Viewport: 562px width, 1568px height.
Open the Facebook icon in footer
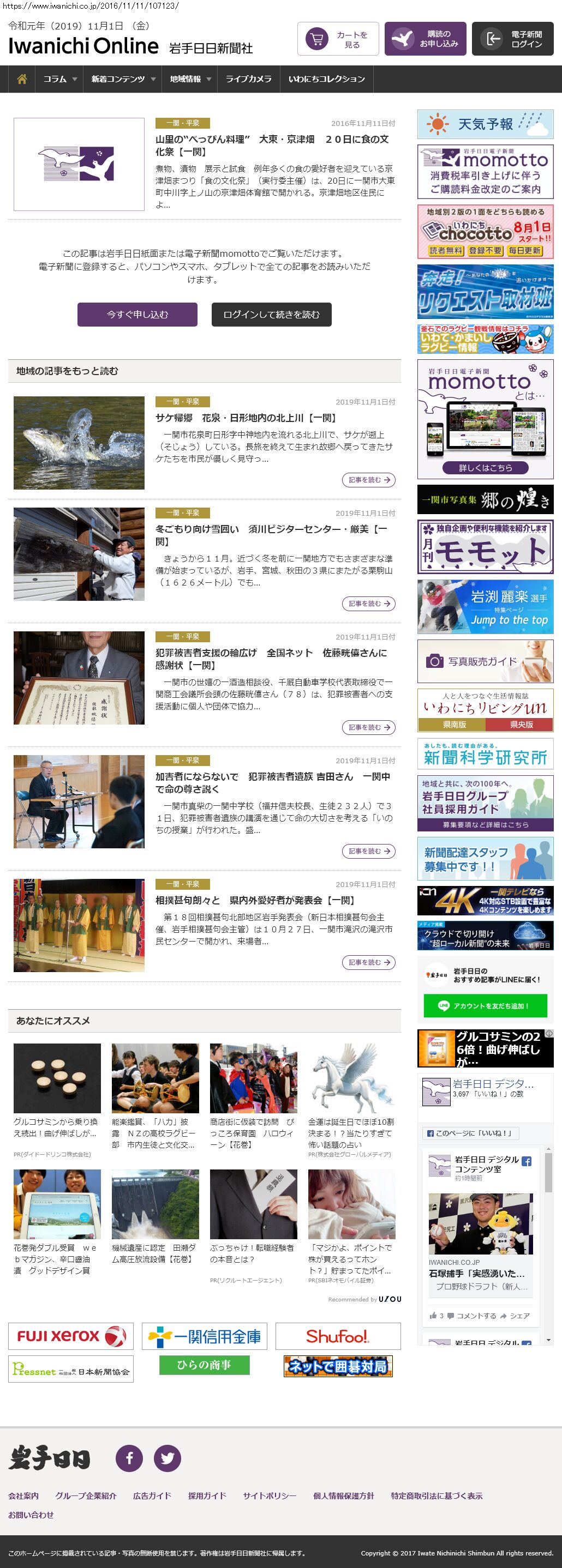129,1458
